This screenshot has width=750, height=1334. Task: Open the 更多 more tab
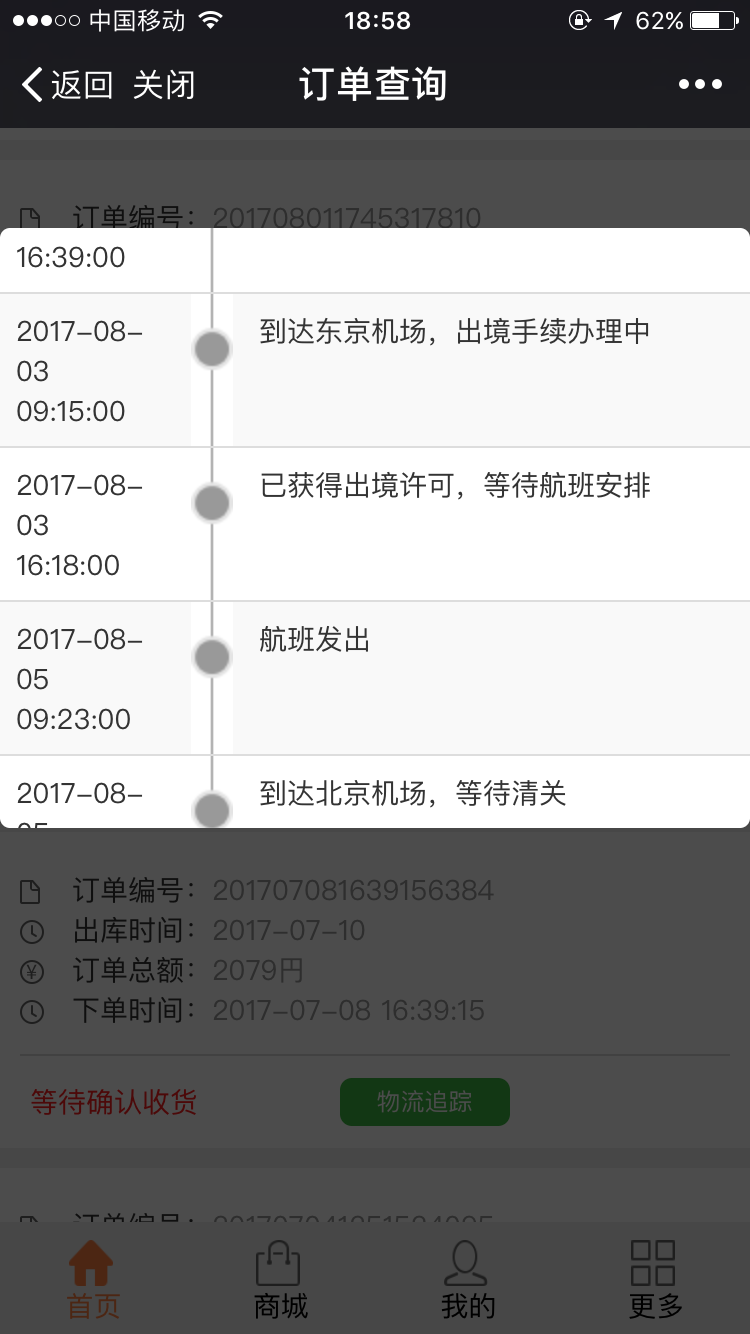coord(655,1279)
